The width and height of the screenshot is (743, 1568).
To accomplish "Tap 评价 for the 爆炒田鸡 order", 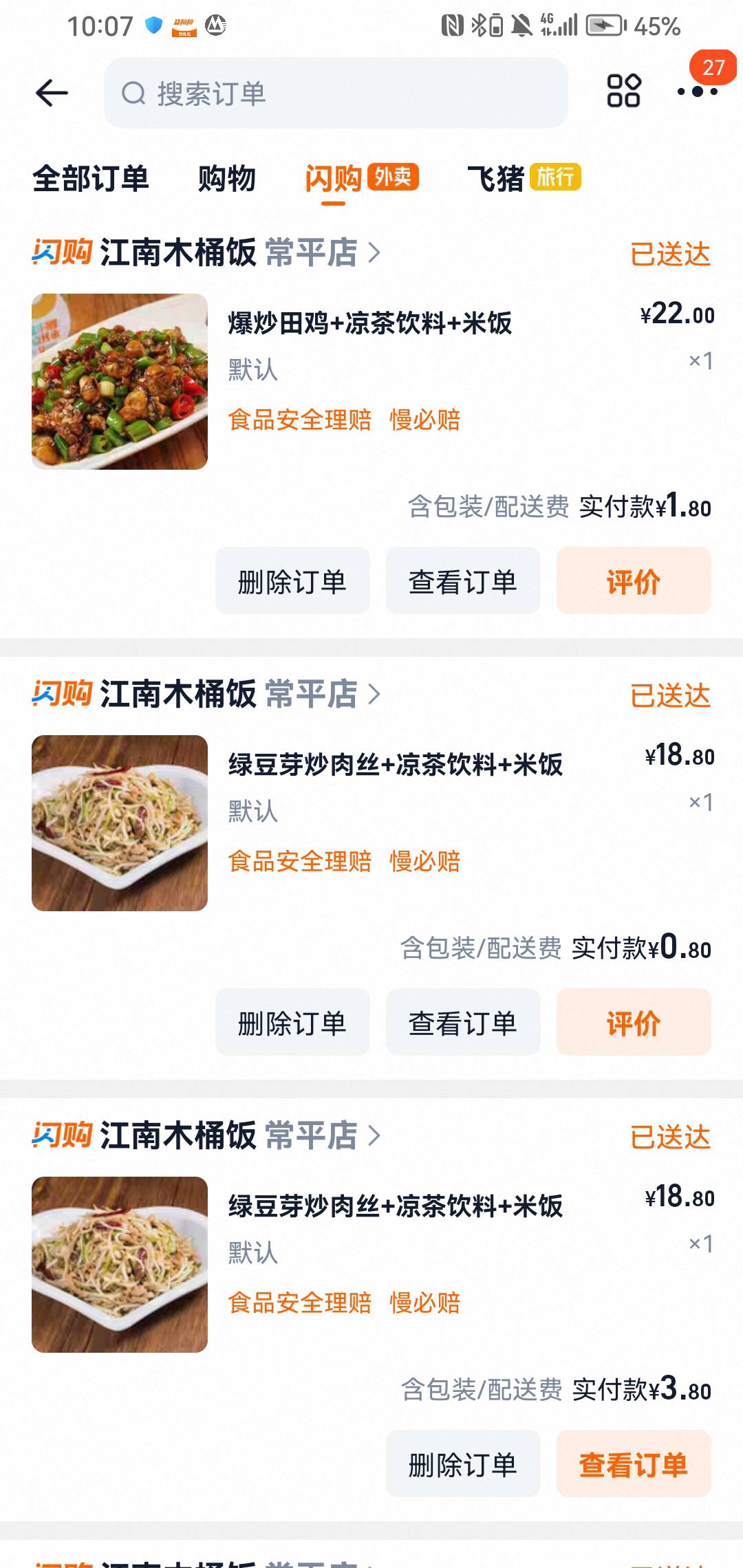I will (634, 580).
